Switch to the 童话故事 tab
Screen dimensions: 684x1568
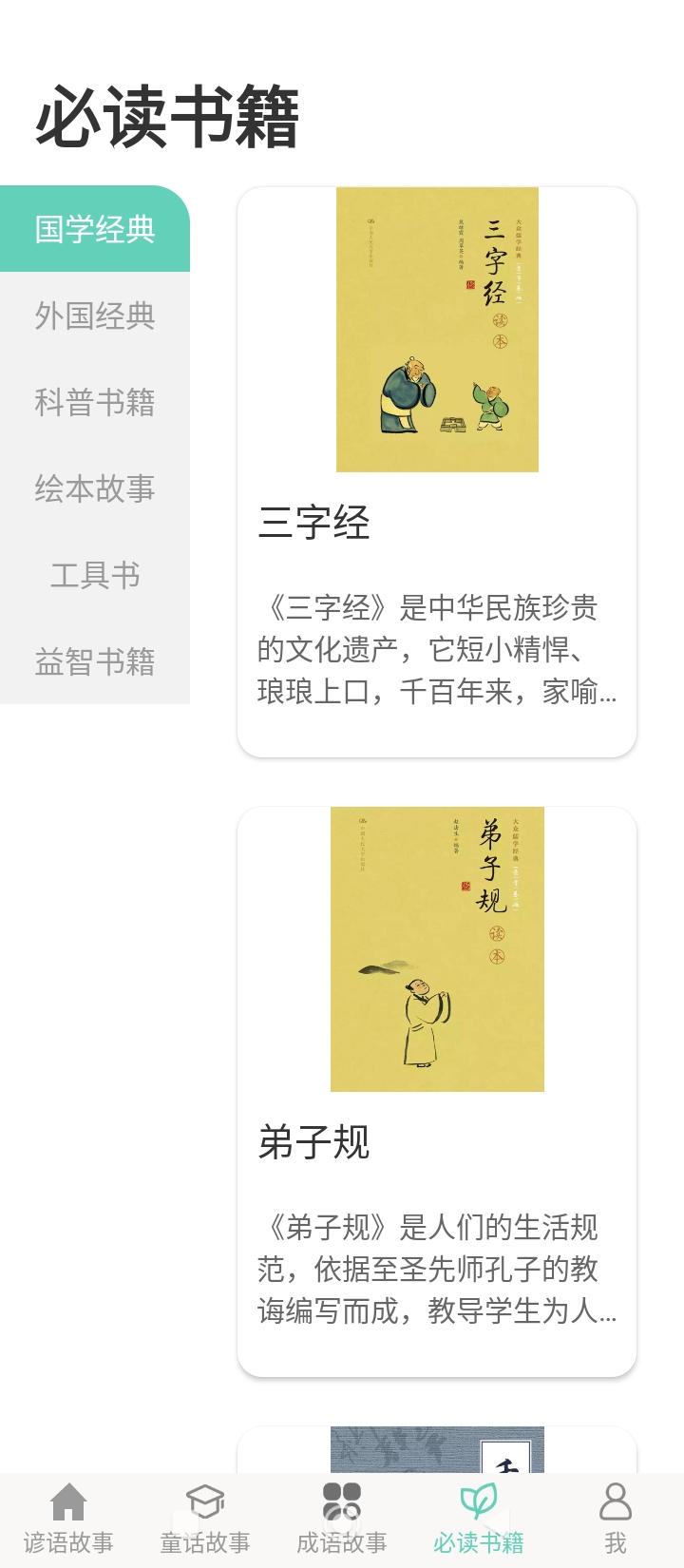click(205, 1519)
